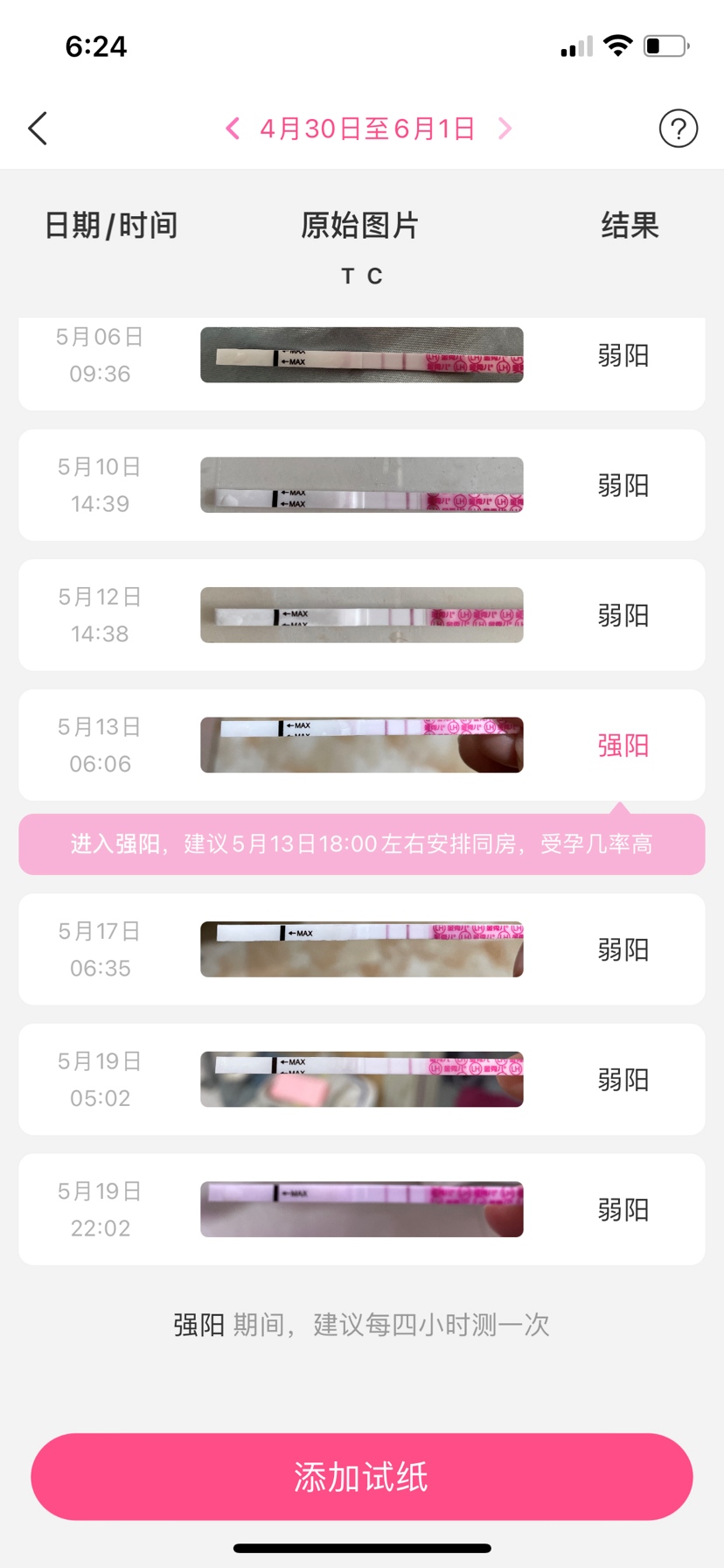Image resolution: width=724 pixels, height=1568 pixels.
Task: Open the 5月06日 09:36 test record
Action: [362, 356]
